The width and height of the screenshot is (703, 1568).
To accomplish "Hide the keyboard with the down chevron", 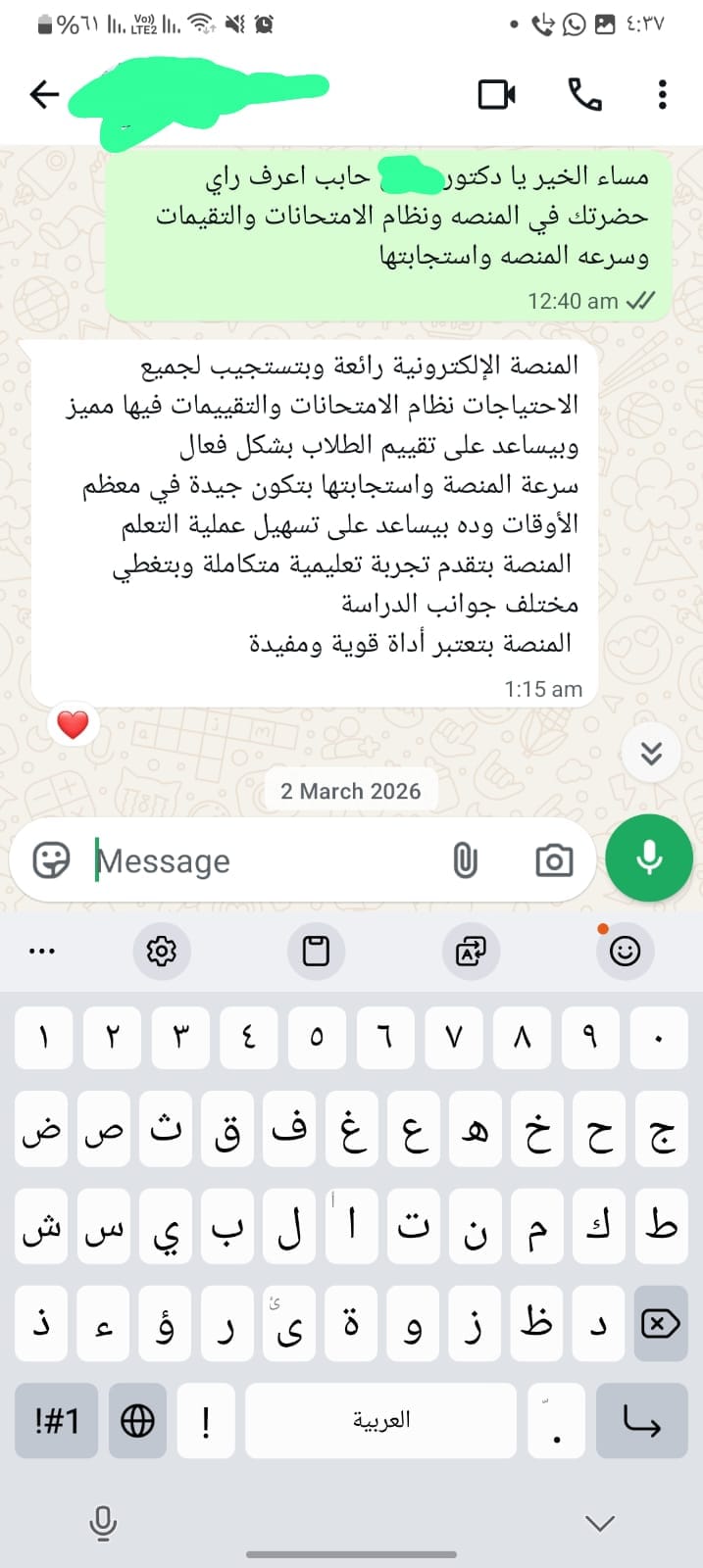I will (600, 1522).
